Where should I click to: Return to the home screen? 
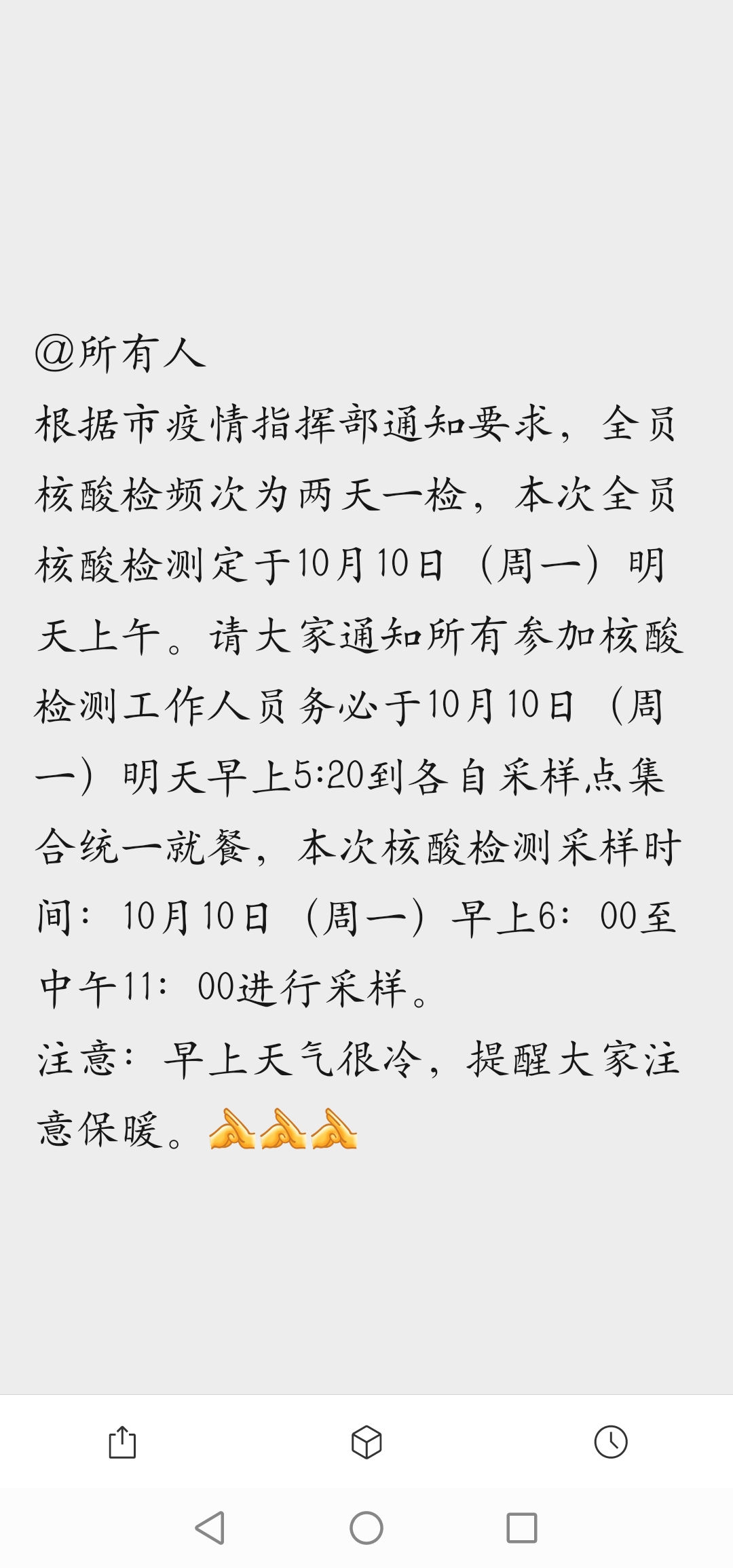(x=366, y=1528)
